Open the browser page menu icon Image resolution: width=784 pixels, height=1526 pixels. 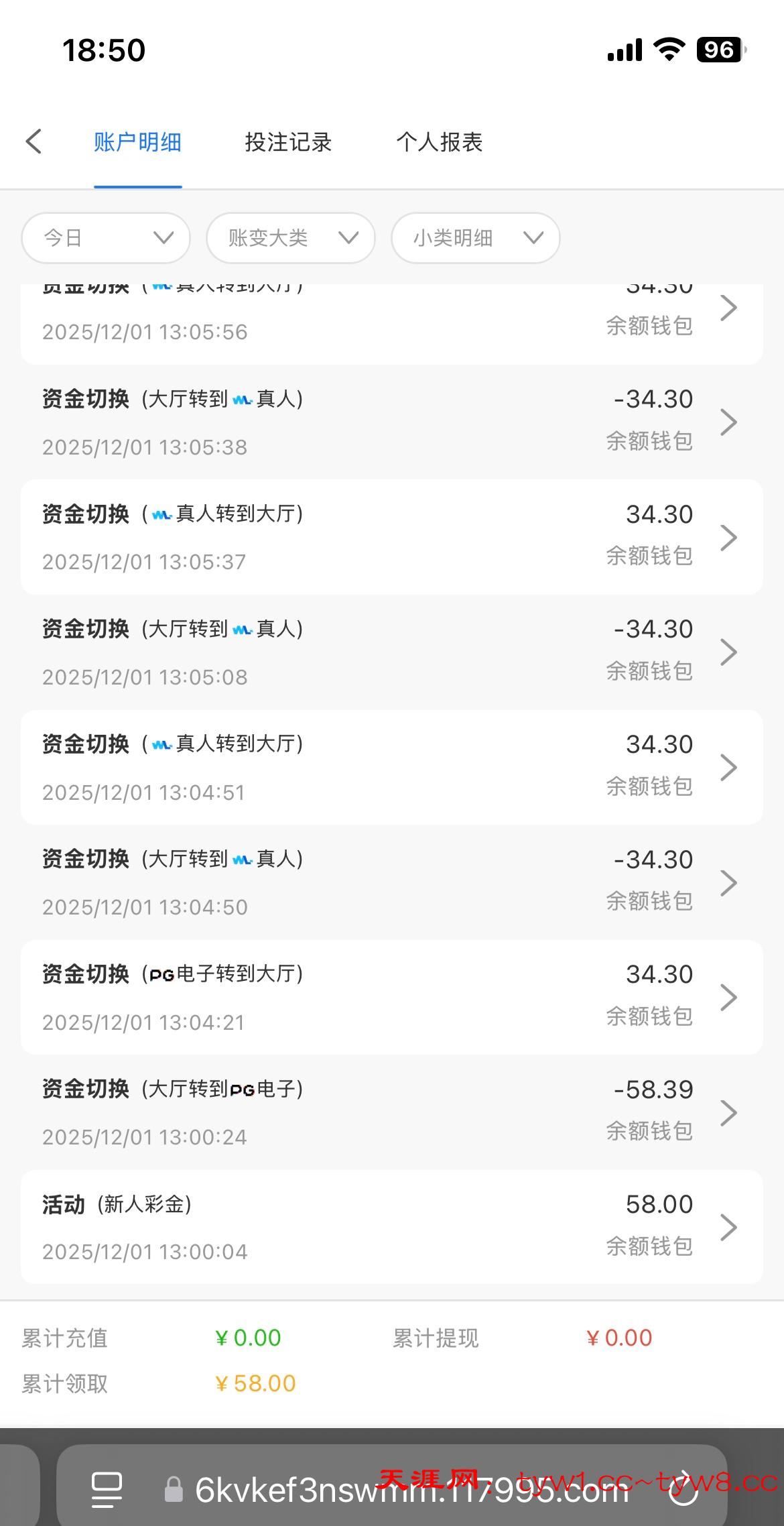[107, 1490]
